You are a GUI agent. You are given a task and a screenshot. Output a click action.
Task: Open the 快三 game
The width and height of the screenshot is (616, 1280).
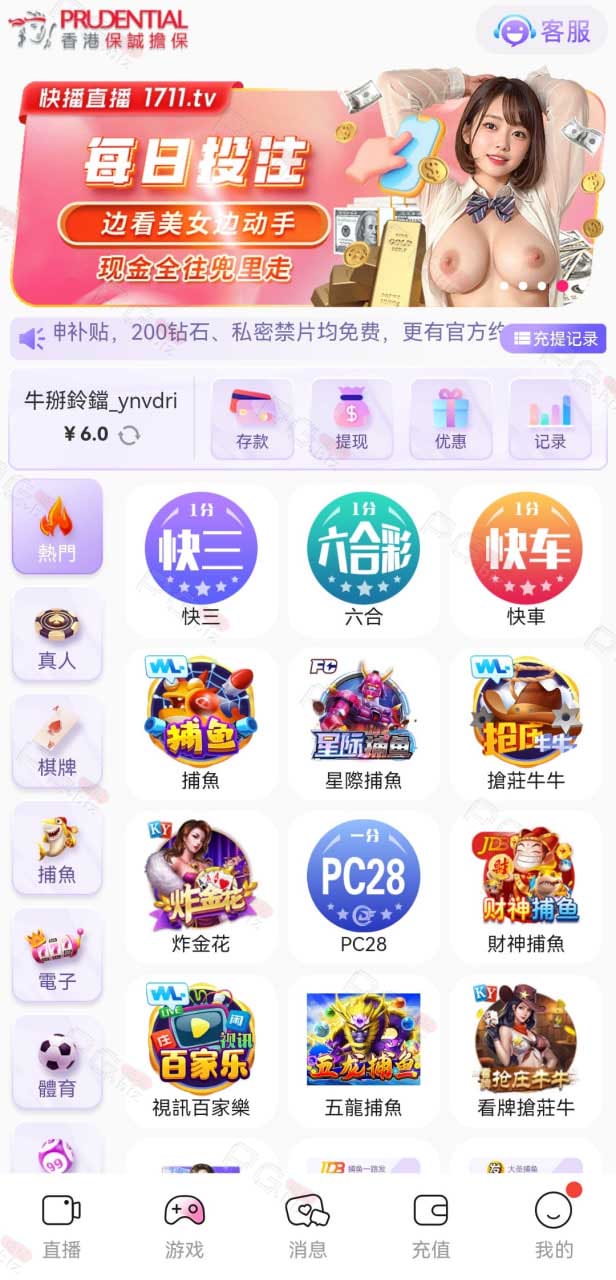tap(201, 561)
